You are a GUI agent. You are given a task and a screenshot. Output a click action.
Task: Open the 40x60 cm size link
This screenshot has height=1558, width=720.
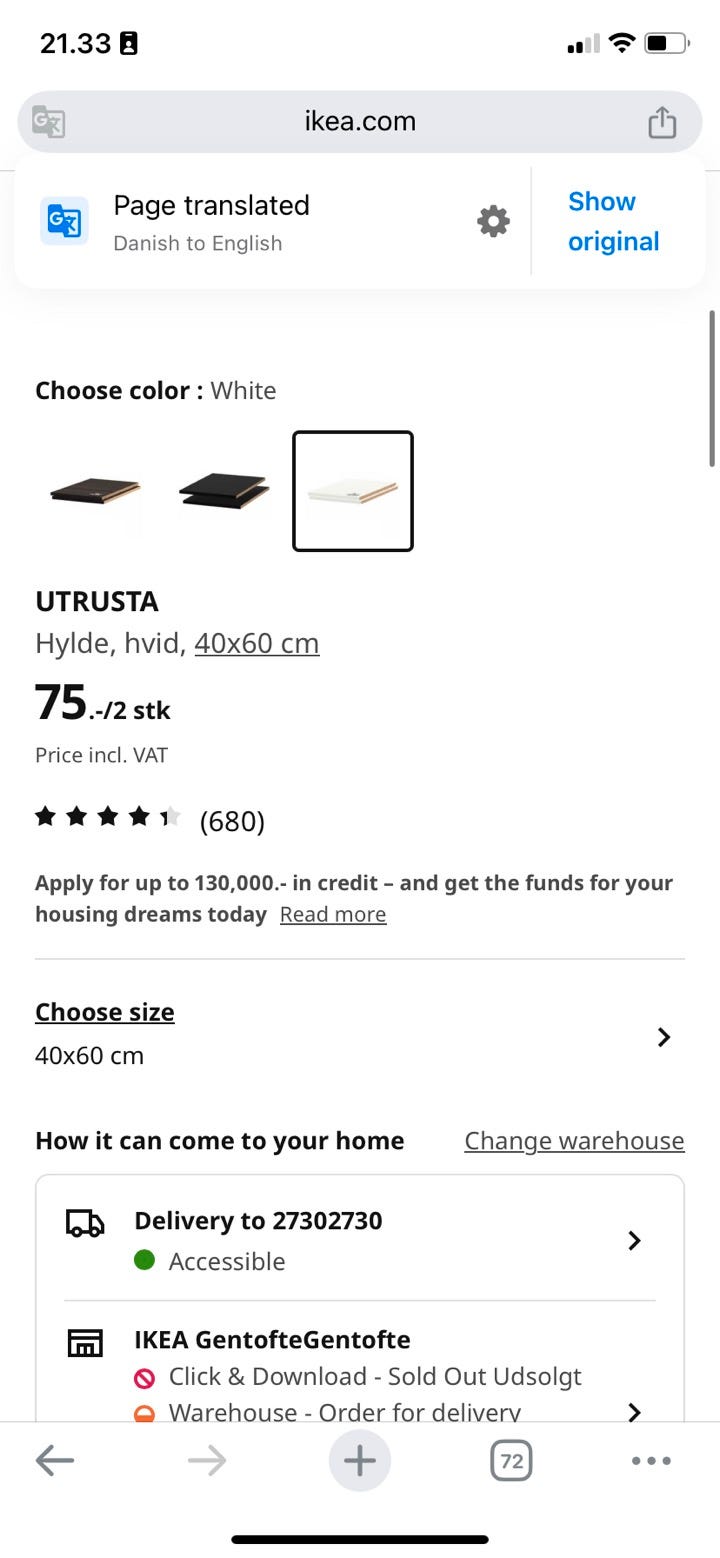pyautogui.click(x=256, y=643)
